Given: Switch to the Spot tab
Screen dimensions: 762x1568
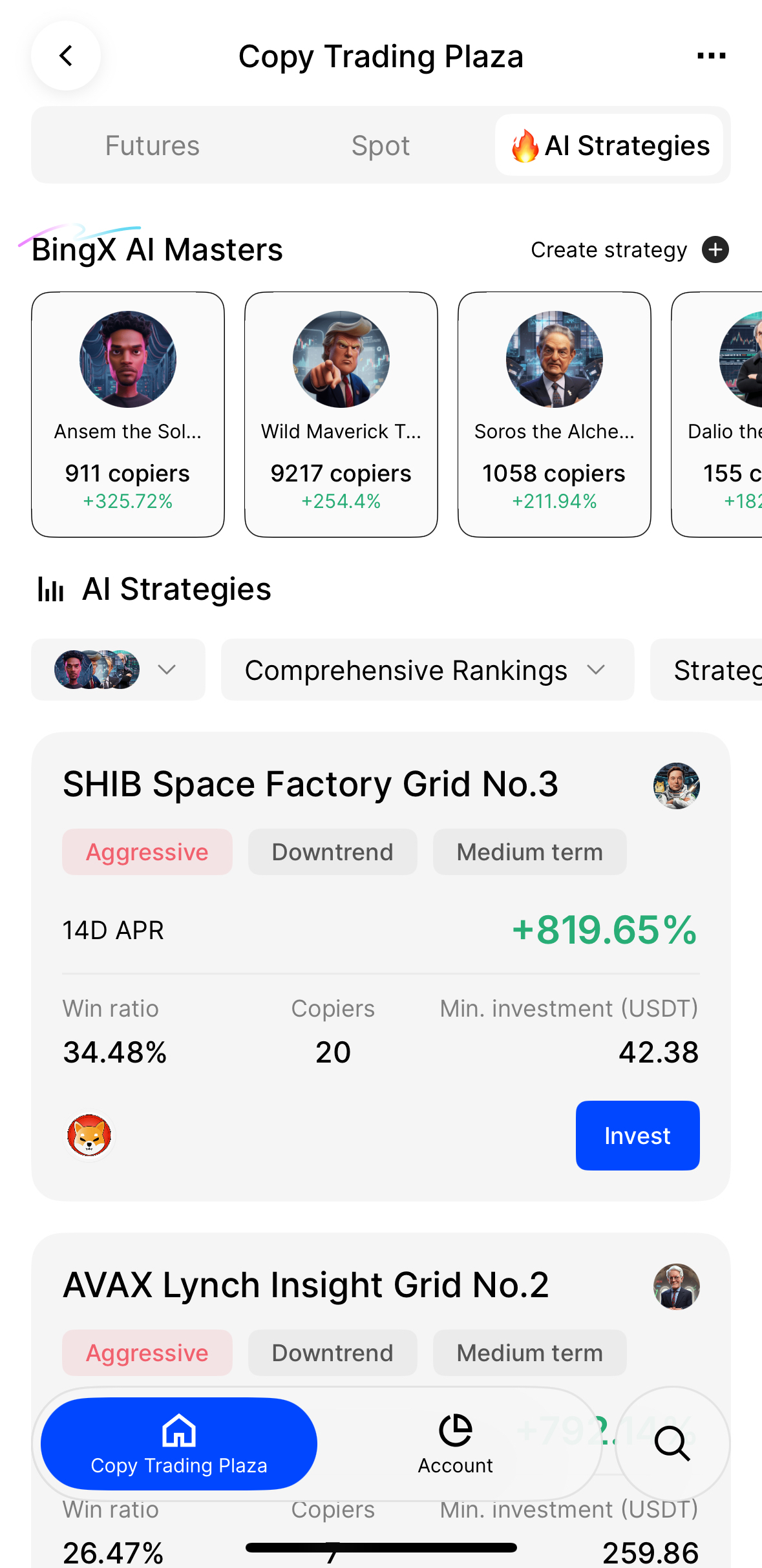Looking at the screenshot, I should [x=381, y=145].
